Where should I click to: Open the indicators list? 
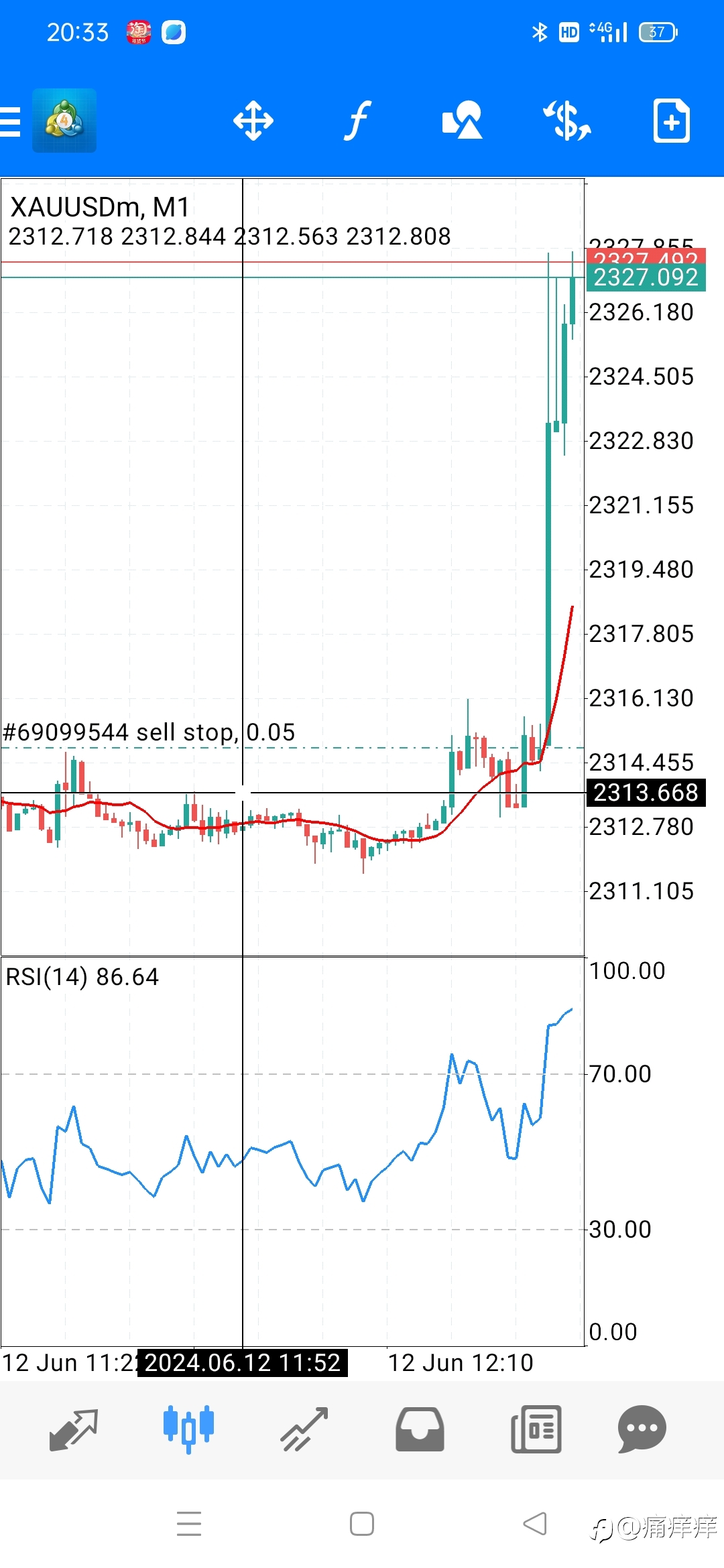pos(357,121)
